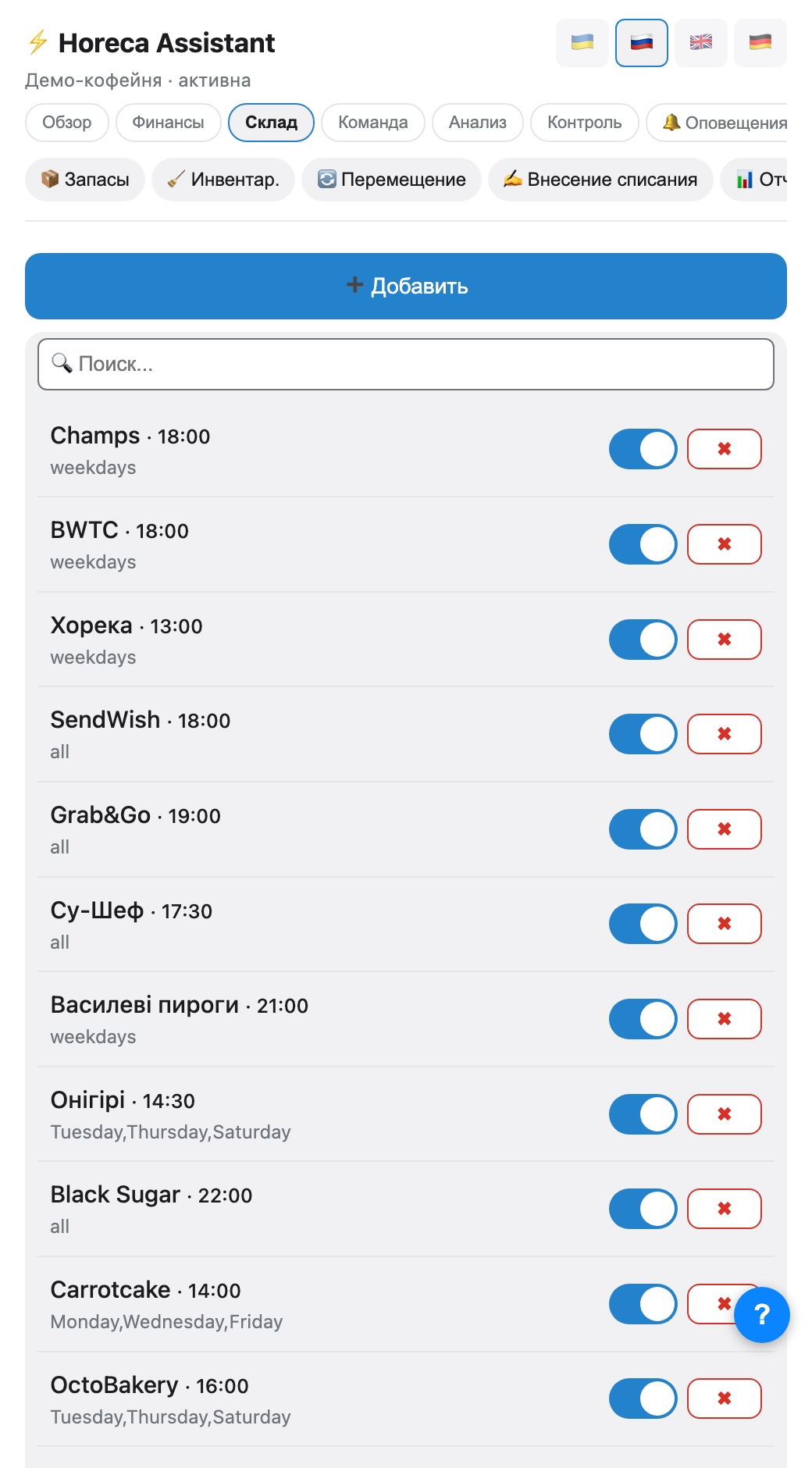Switch language to Ukrainian flag
The image size is (812, 1468).
(582, 43)
